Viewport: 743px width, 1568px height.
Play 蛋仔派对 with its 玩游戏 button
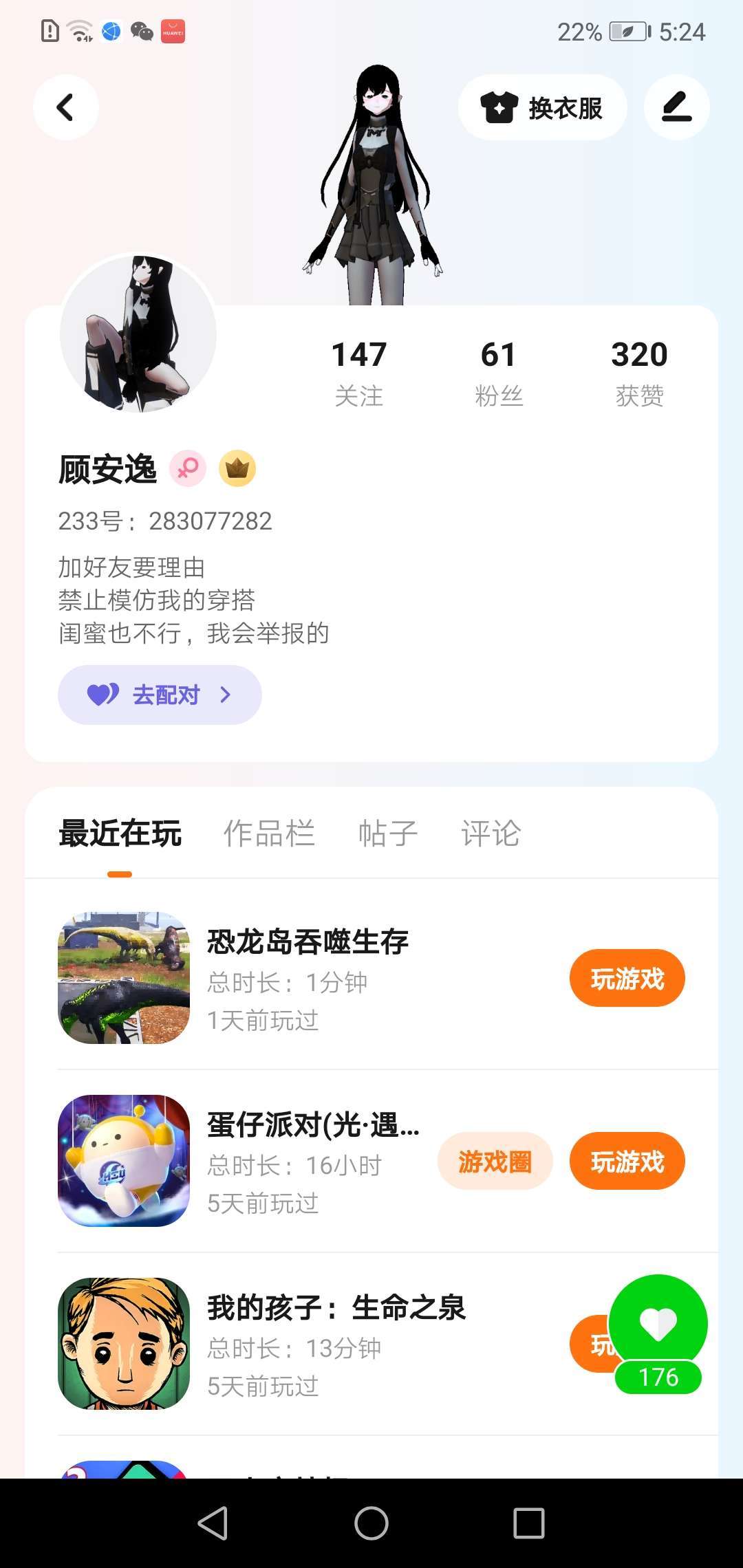(627, 1162)
